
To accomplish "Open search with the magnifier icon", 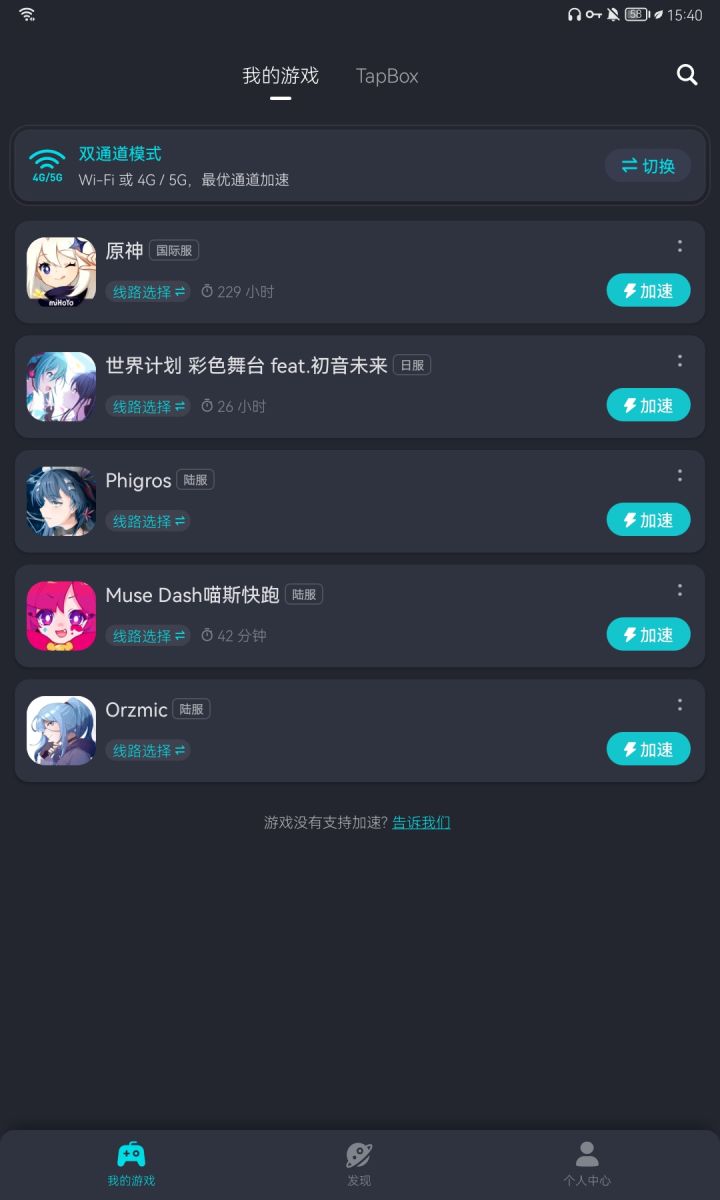I will click(x=687, y=75).
